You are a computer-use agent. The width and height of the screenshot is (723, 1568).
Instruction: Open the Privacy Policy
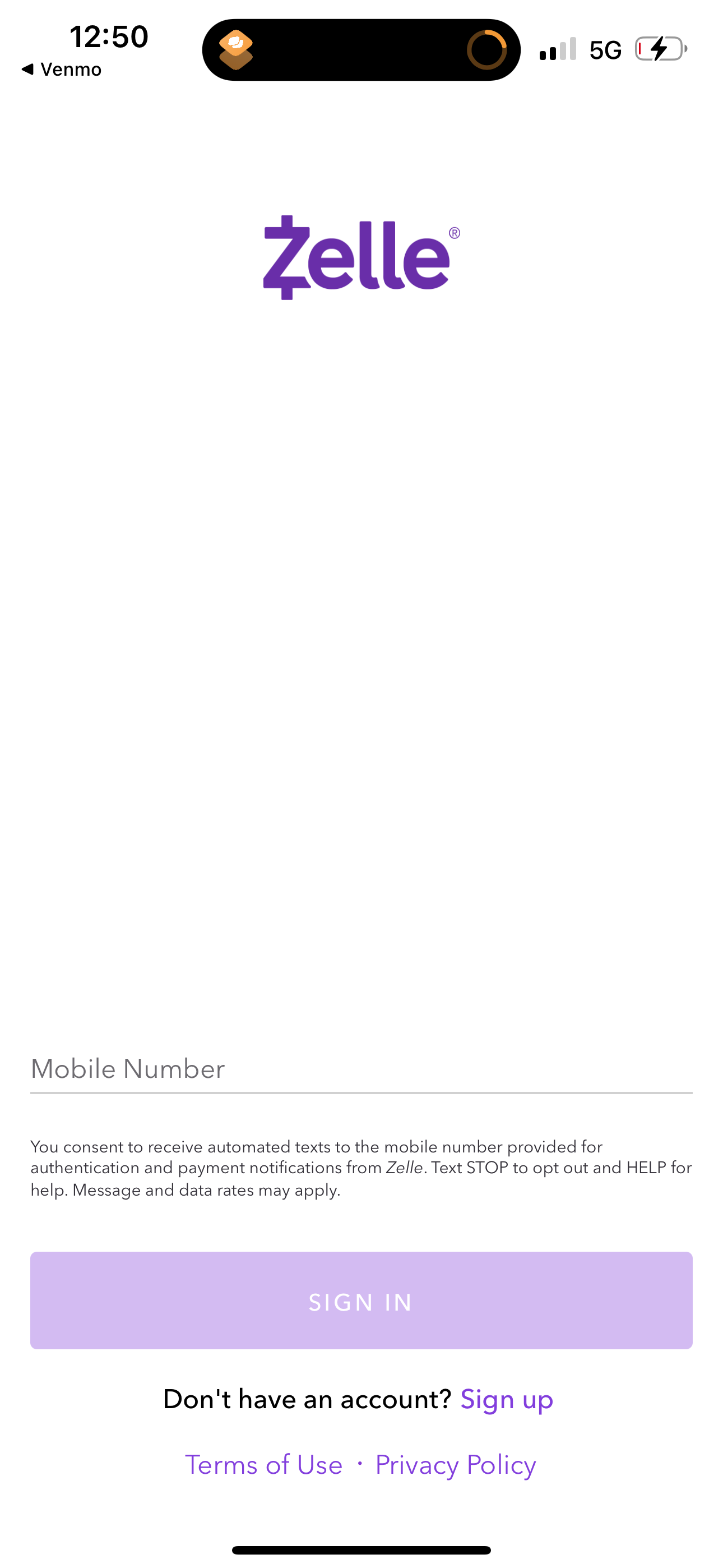(x=455, y=1465)
